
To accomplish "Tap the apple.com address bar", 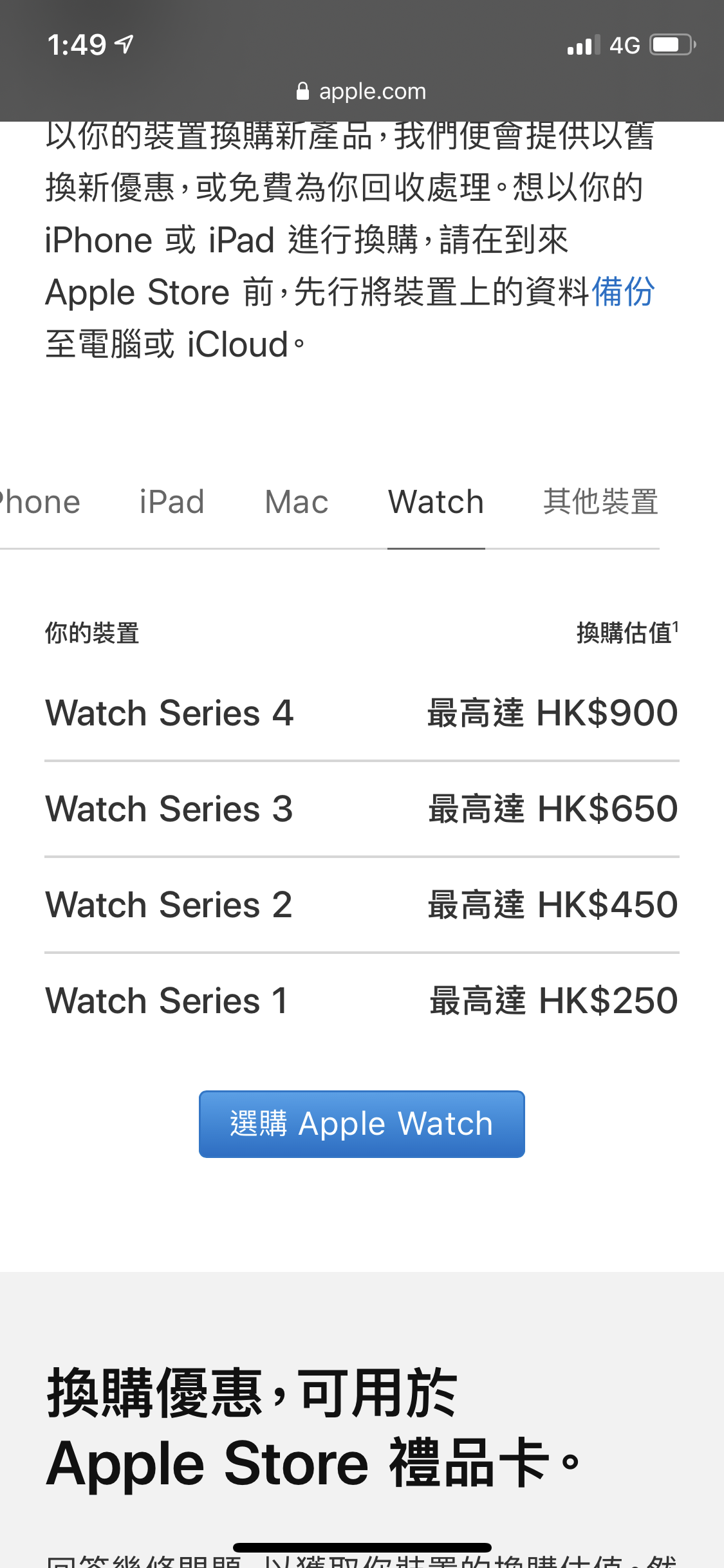I will (362, 91).
